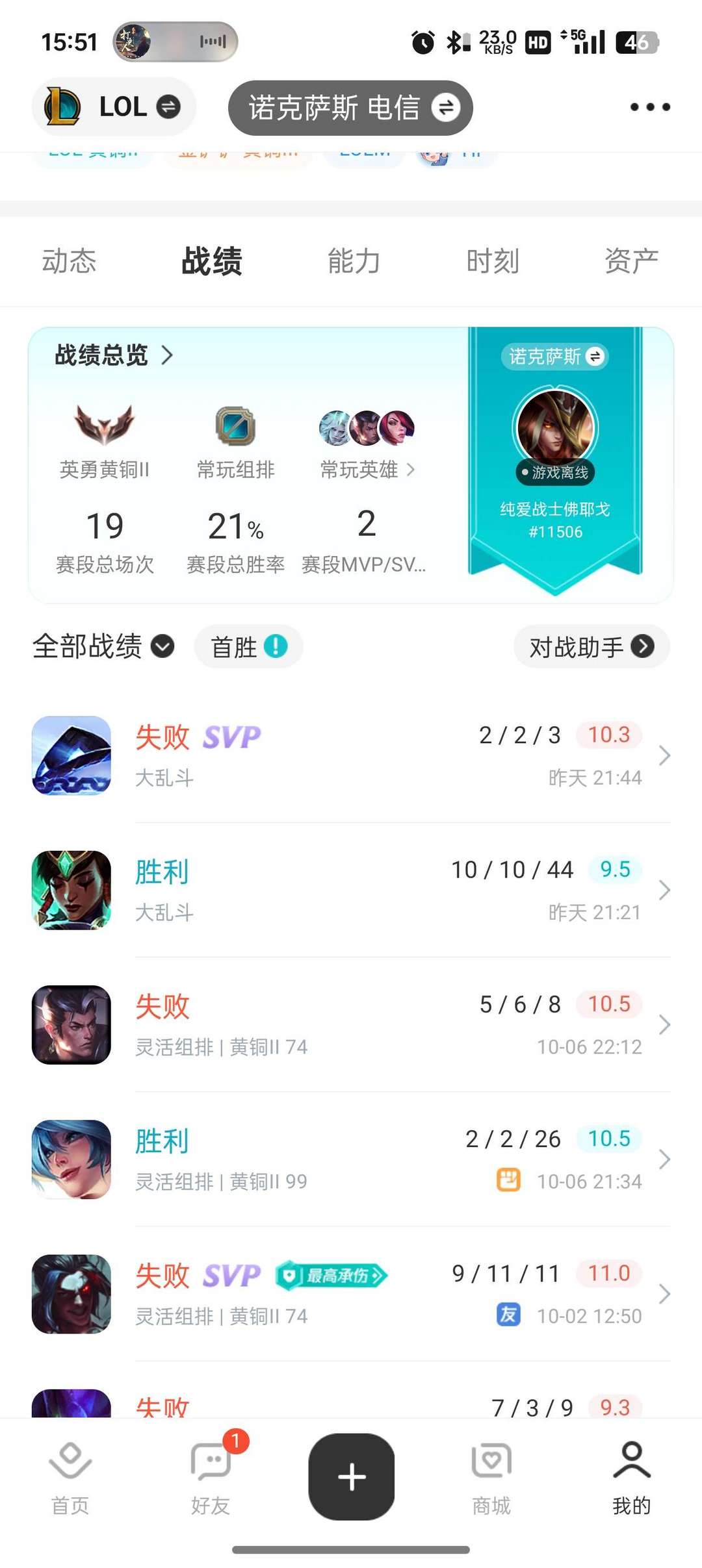Switch to the 时刻 tab
This screenshot has width=702, height=1568.
(493, 261)
